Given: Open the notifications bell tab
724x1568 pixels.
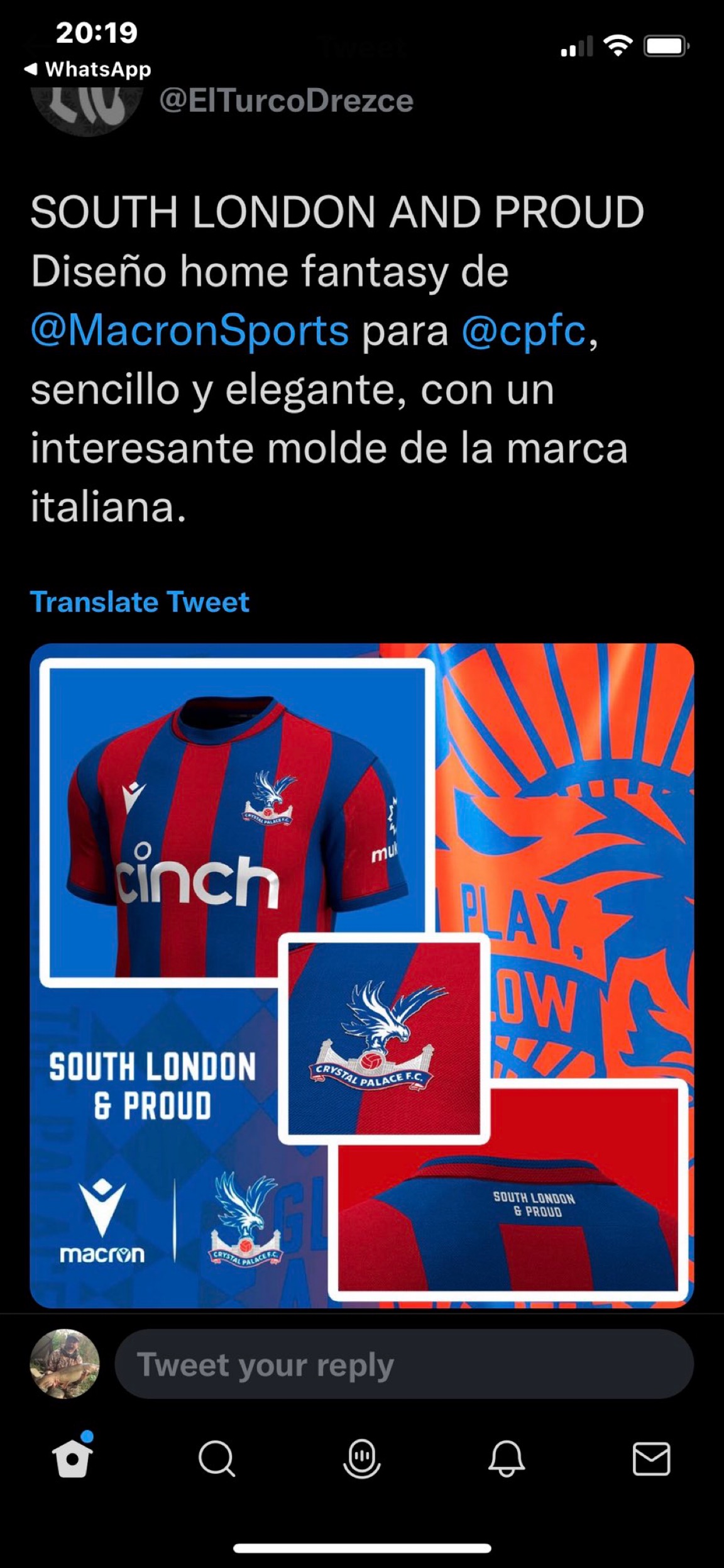Looking at the screenshot, I should pos(507,1458).
